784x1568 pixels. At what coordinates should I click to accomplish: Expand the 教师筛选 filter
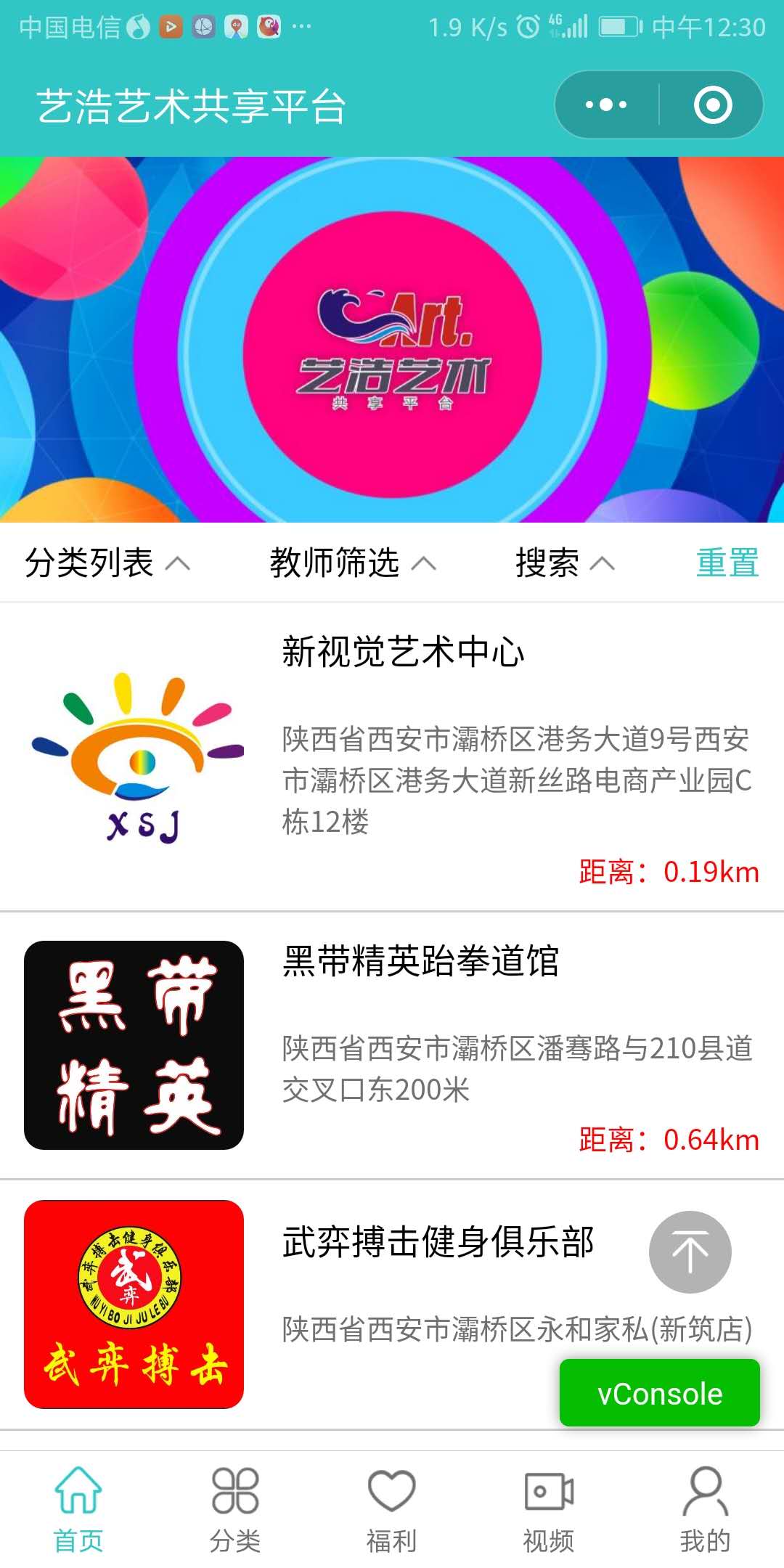(x=353, y=563)
